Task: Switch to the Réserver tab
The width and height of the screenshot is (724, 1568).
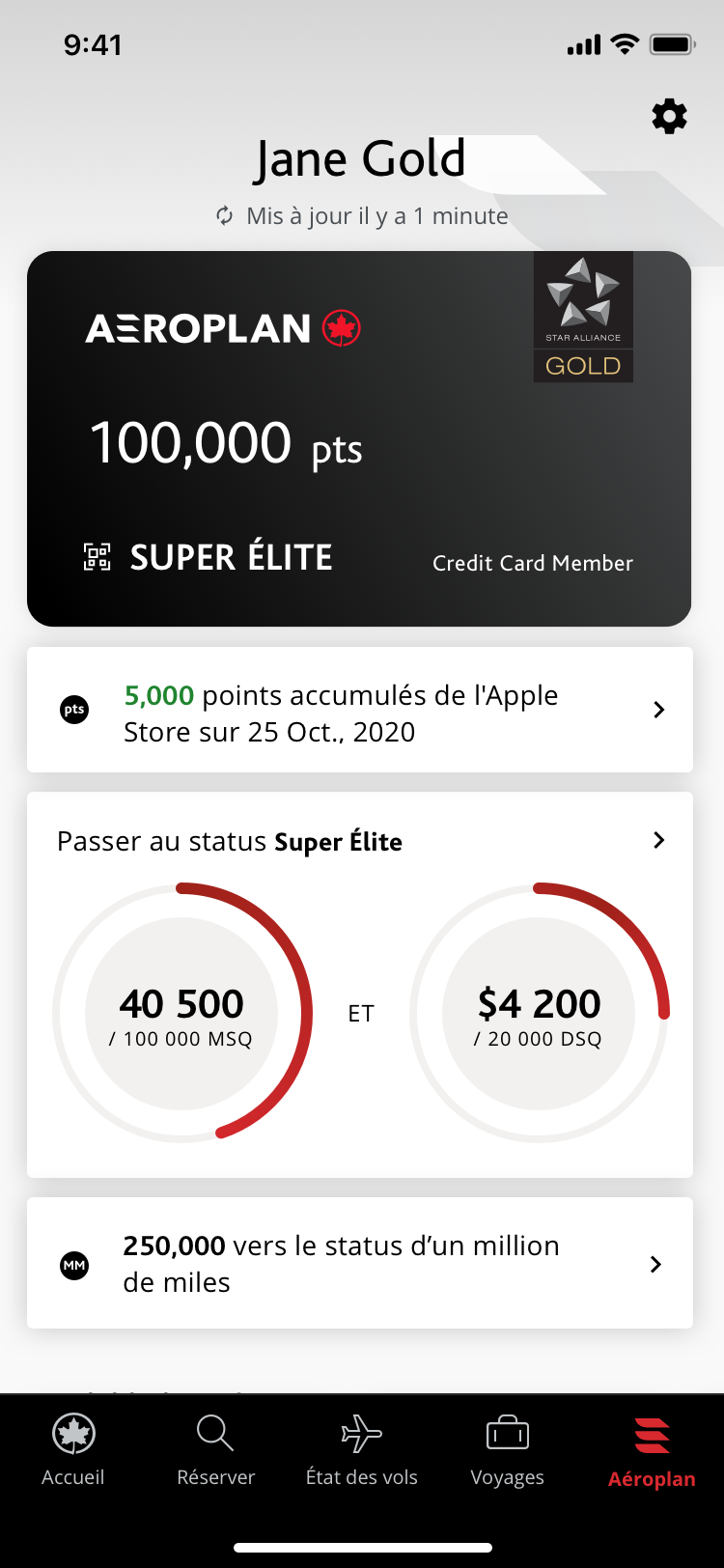Action: tap(215, 1449)
